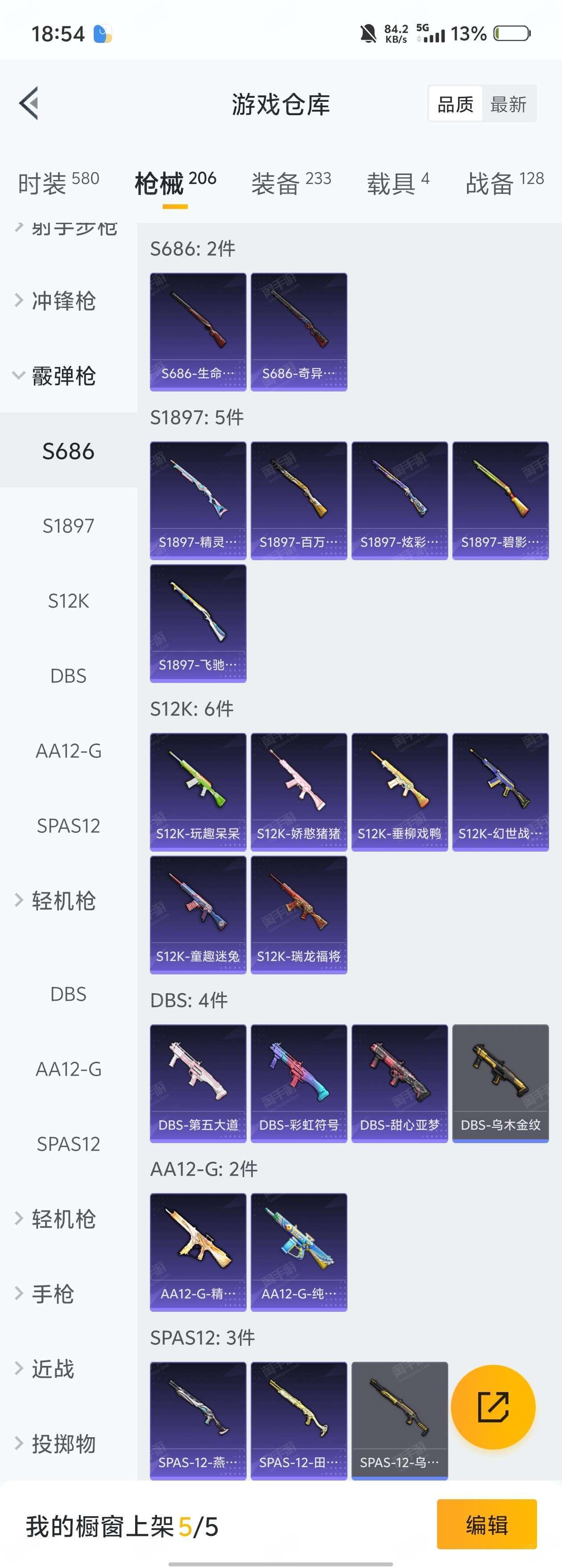Image resolution: width=562 pixels, height=1568 pixels.
Task: Sort the warehouse by 品质
Action: click(455, 104)
